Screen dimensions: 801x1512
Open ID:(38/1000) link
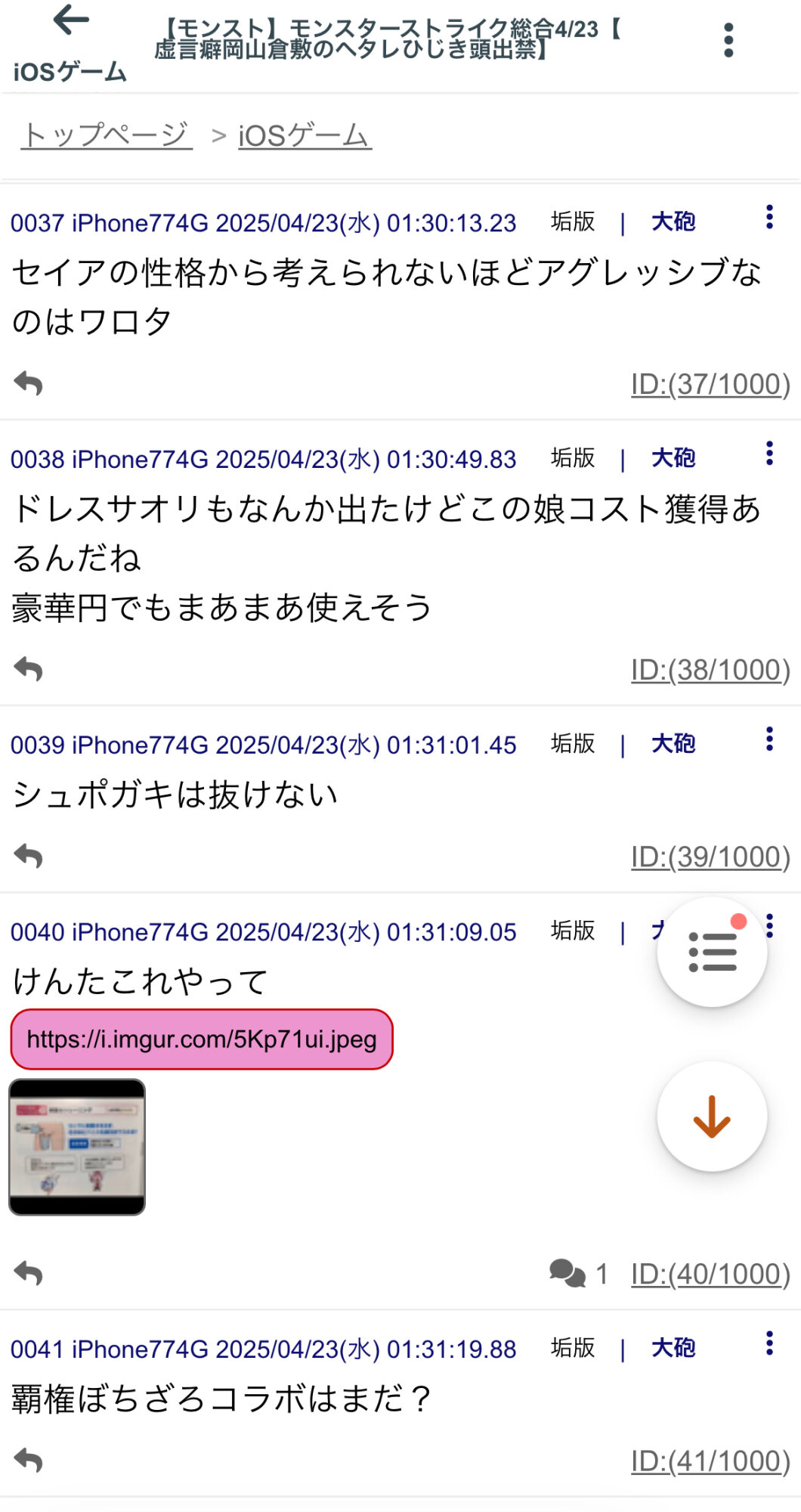pos(710,670)
